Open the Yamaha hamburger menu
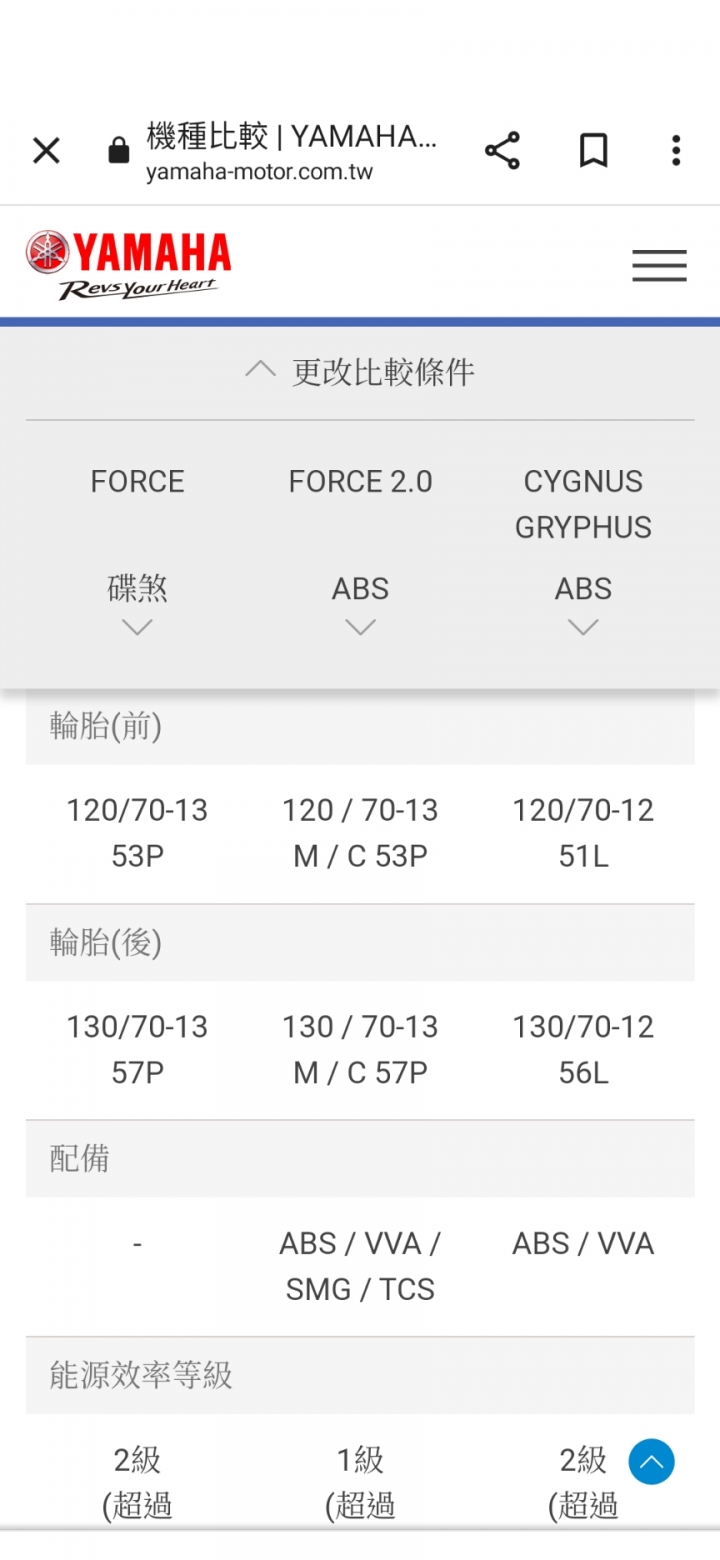The width and height of the screenshot is (720, 1560). point(659,266)
